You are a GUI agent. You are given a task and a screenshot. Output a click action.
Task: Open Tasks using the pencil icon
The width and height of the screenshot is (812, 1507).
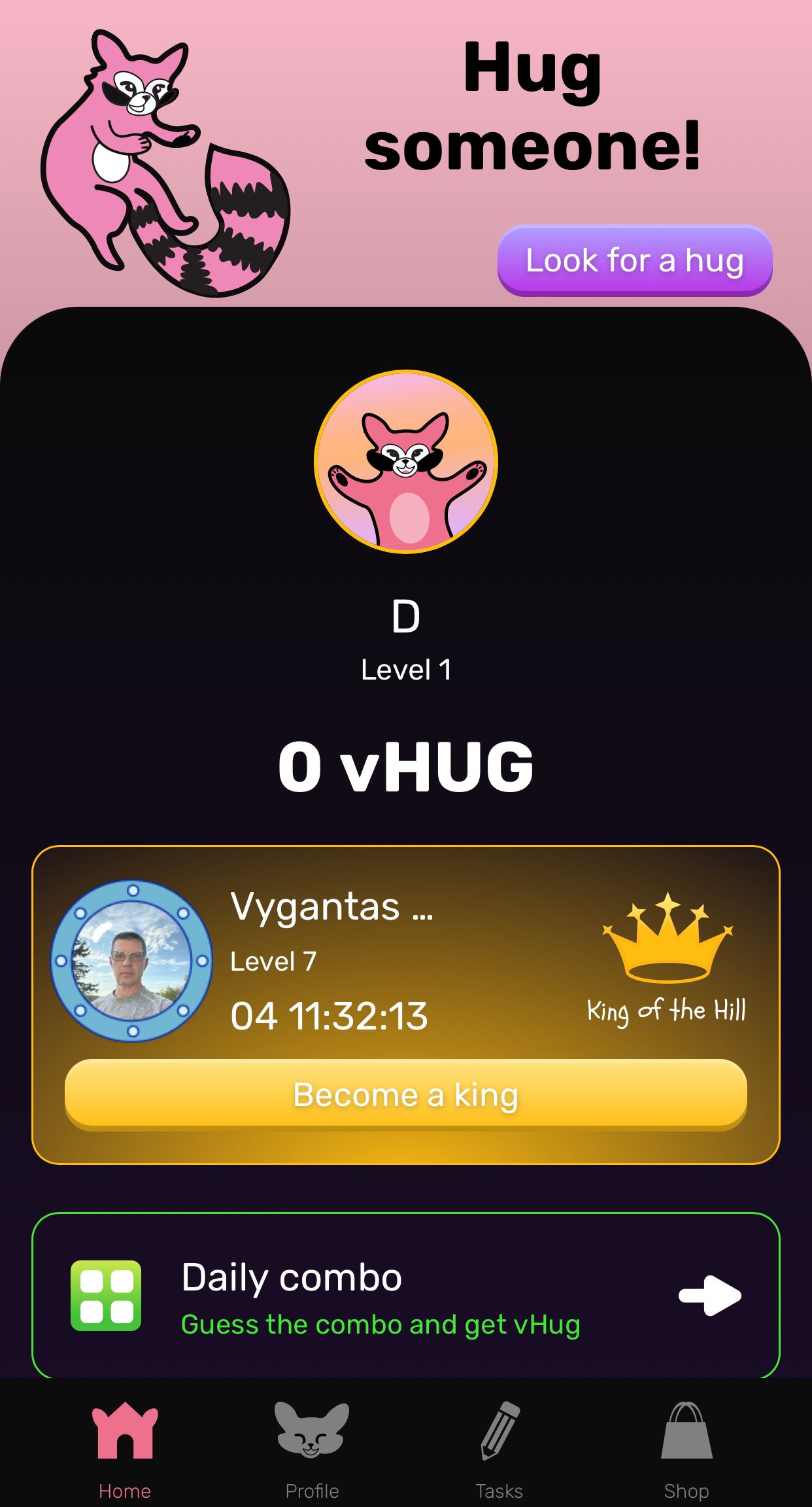499,1431
